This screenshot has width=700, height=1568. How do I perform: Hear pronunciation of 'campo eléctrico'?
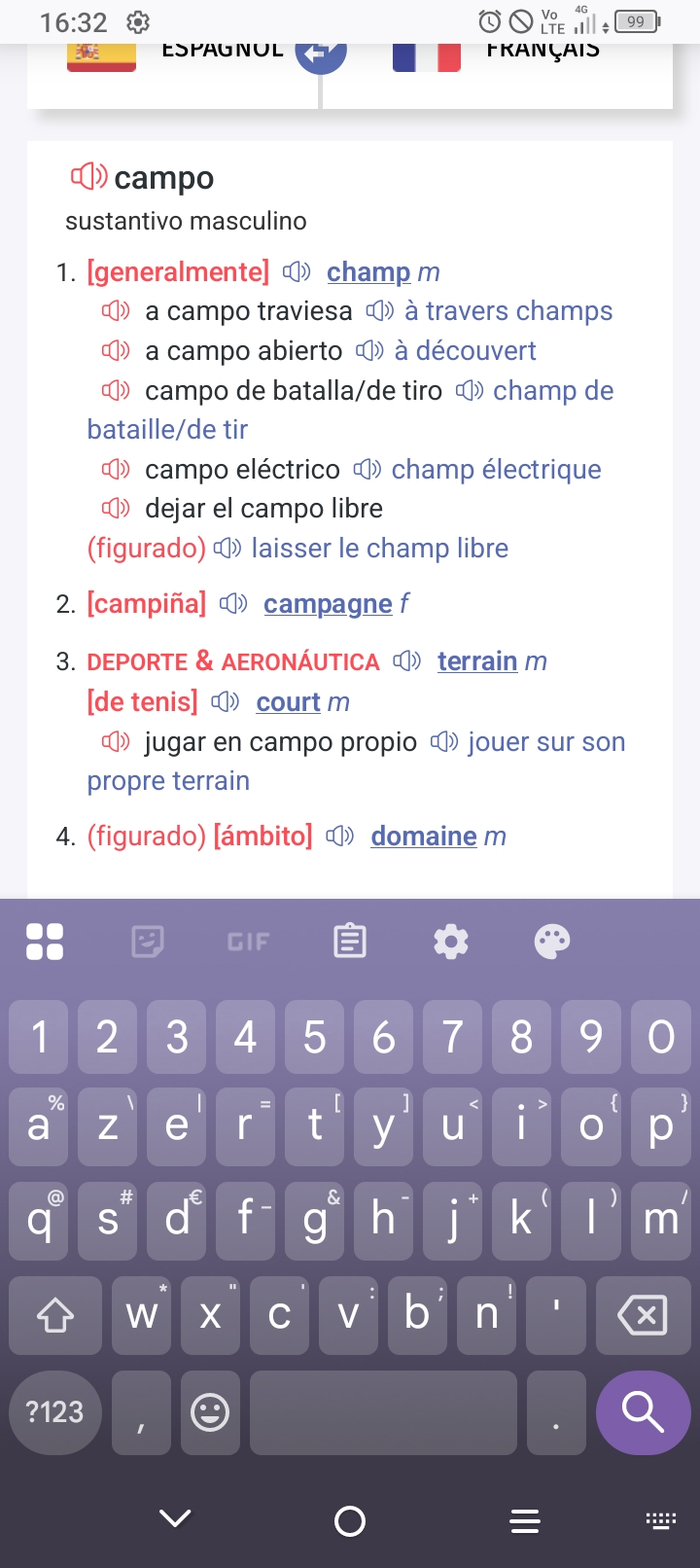pyautogui.click(x=116, y=470)
